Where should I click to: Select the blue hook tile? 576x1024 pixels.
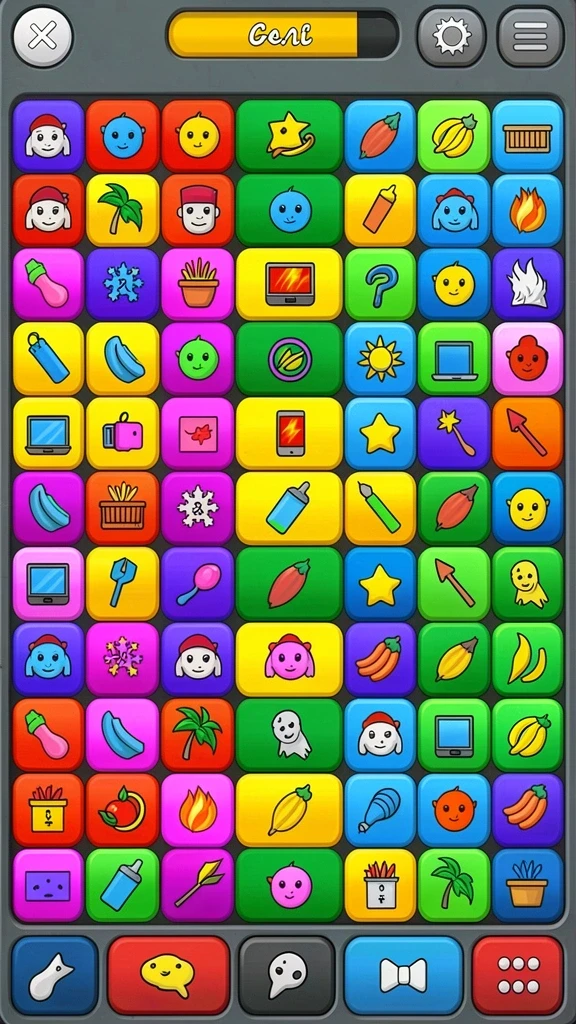pos(380,284)
